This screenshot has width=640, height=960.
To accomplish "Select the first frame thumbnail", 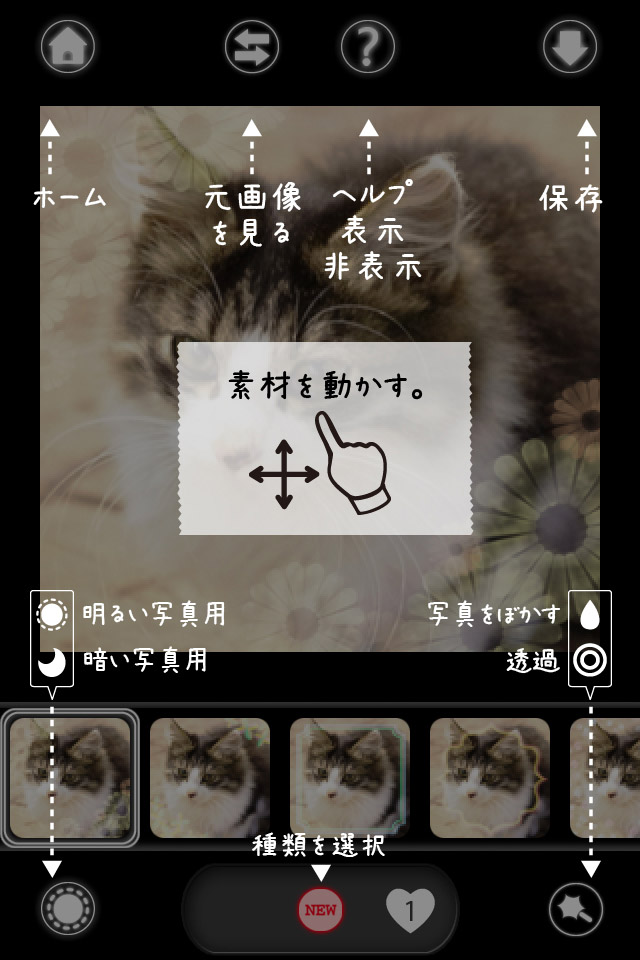I will pos(70,777).
